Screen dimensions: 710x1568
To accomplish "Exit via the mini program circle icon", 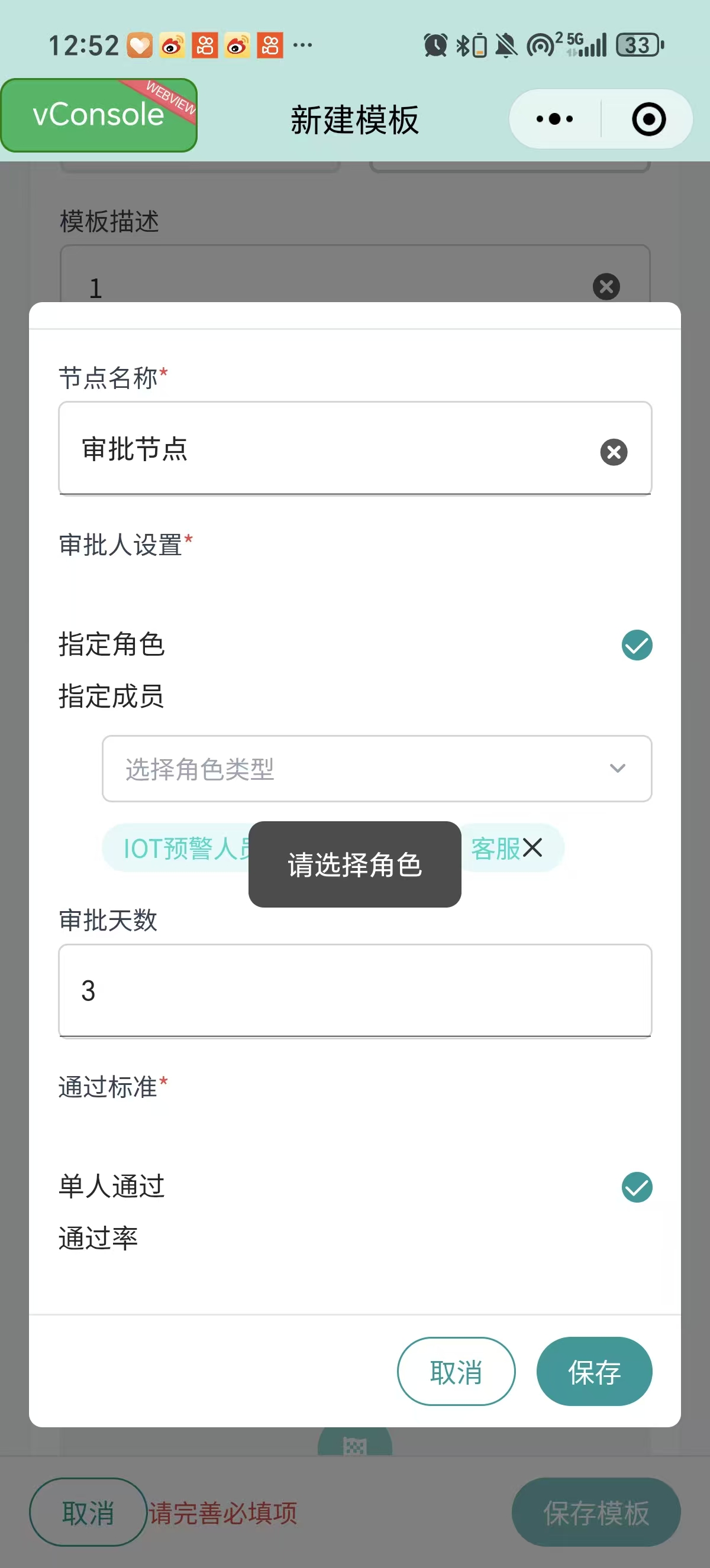I will coord(647,119).
